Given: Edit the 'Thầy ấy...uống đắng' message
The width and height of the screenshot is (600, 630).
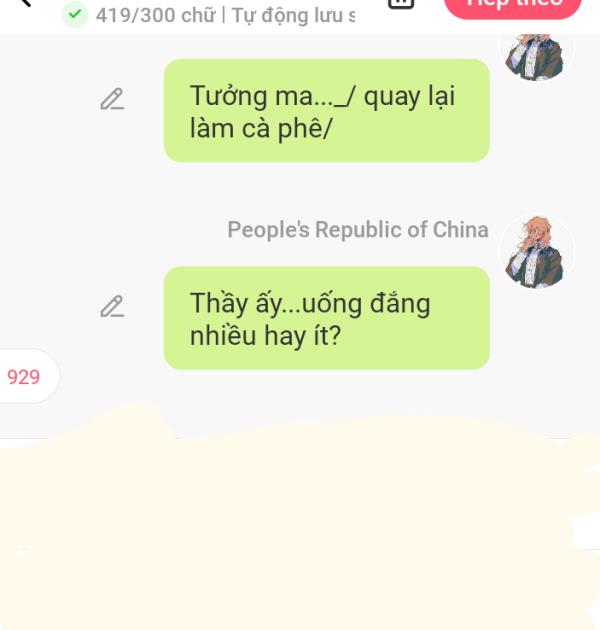Looking at the screenshot, I should (112, 307).
